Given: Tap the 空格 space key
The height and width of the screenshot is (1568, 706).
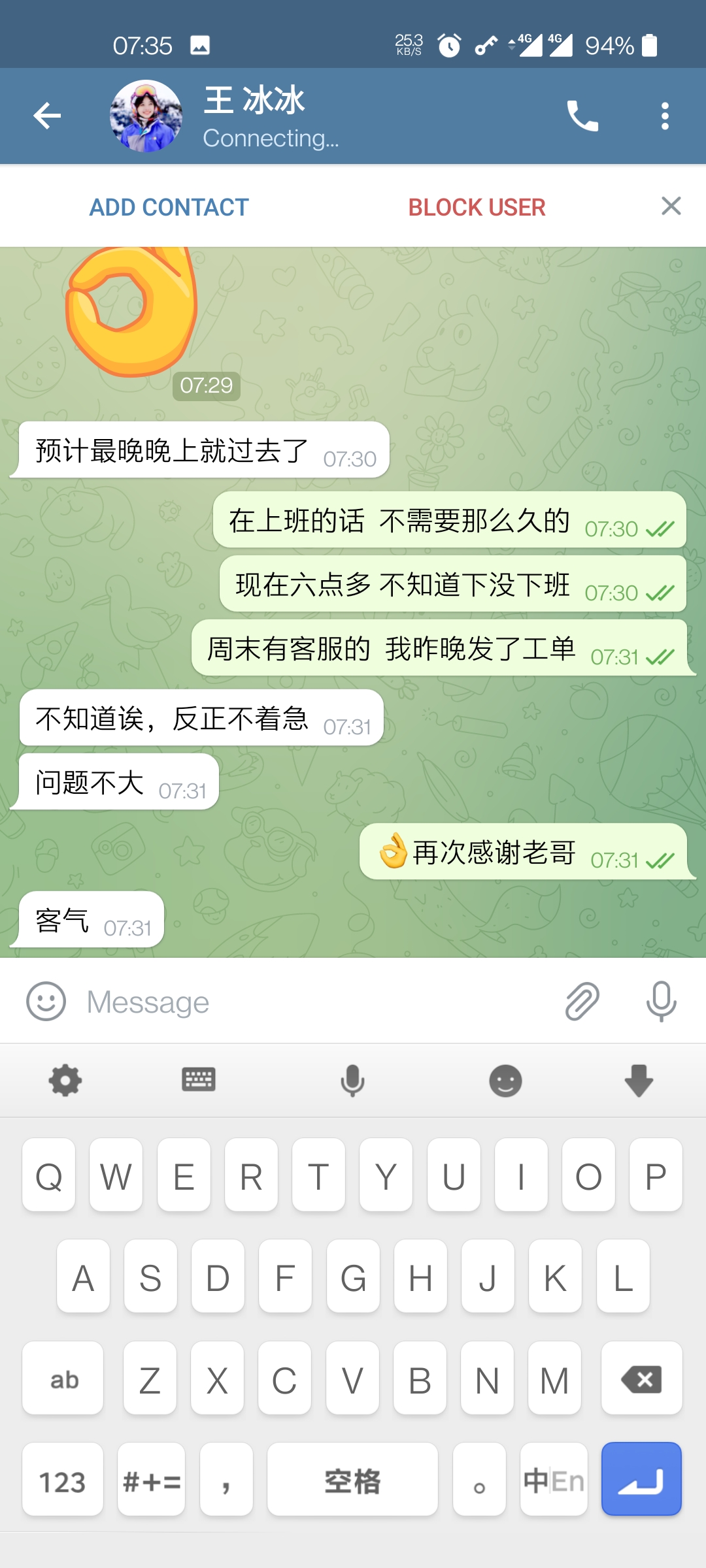Looking at the screenshot, I should pyautogui.click(x=352, y=1480).
